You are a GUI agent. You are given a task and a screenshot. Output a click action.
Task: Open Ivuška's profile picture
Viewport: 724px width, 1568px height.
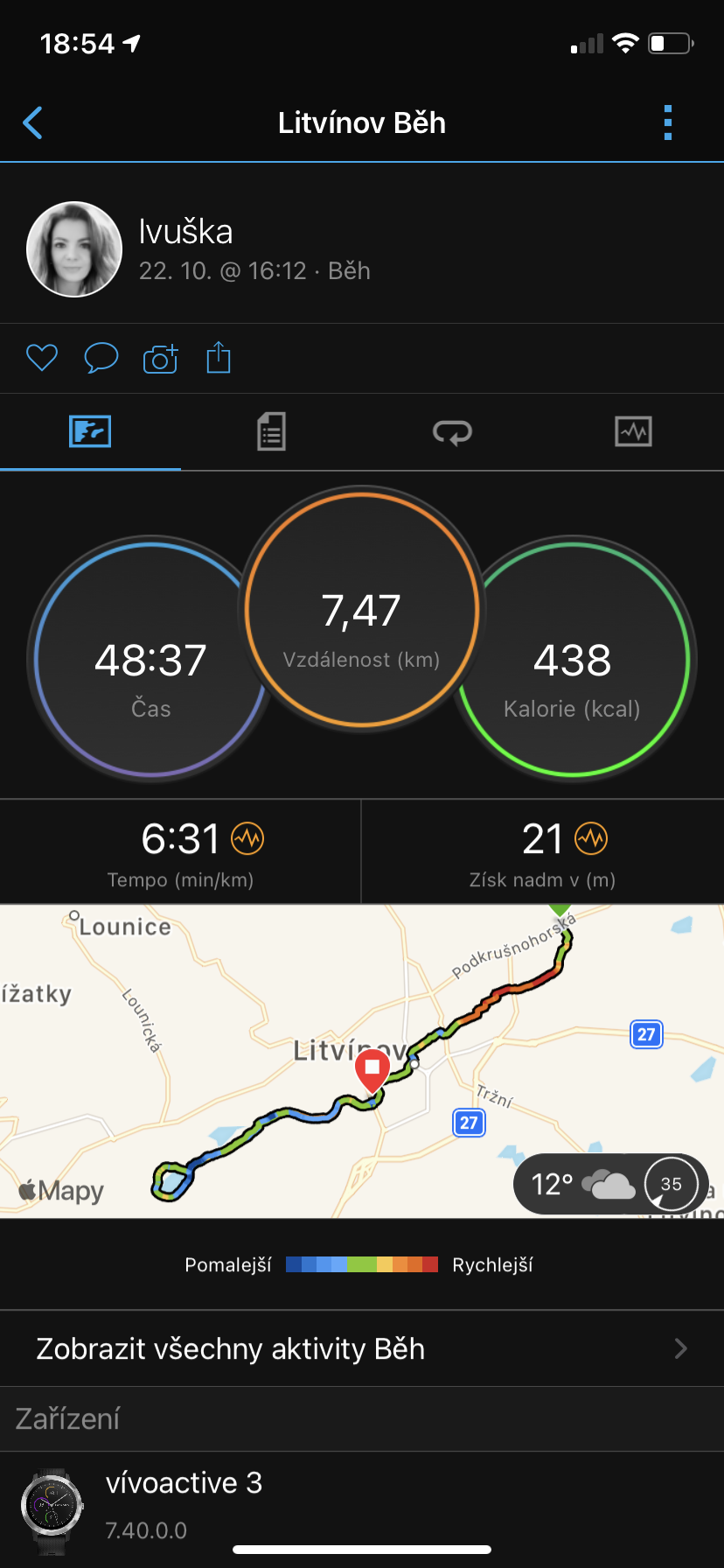[74, 249]
